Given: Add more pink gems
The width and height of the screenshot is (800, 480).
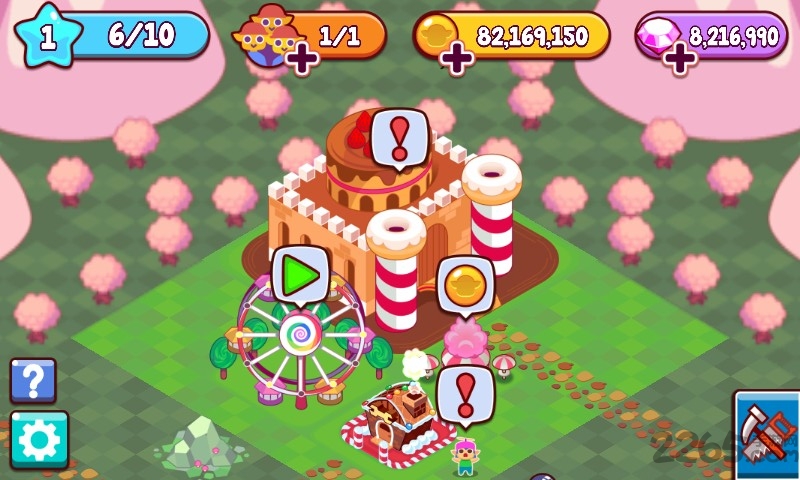Looking at the screenshot, I should click(x=679, y=58).
